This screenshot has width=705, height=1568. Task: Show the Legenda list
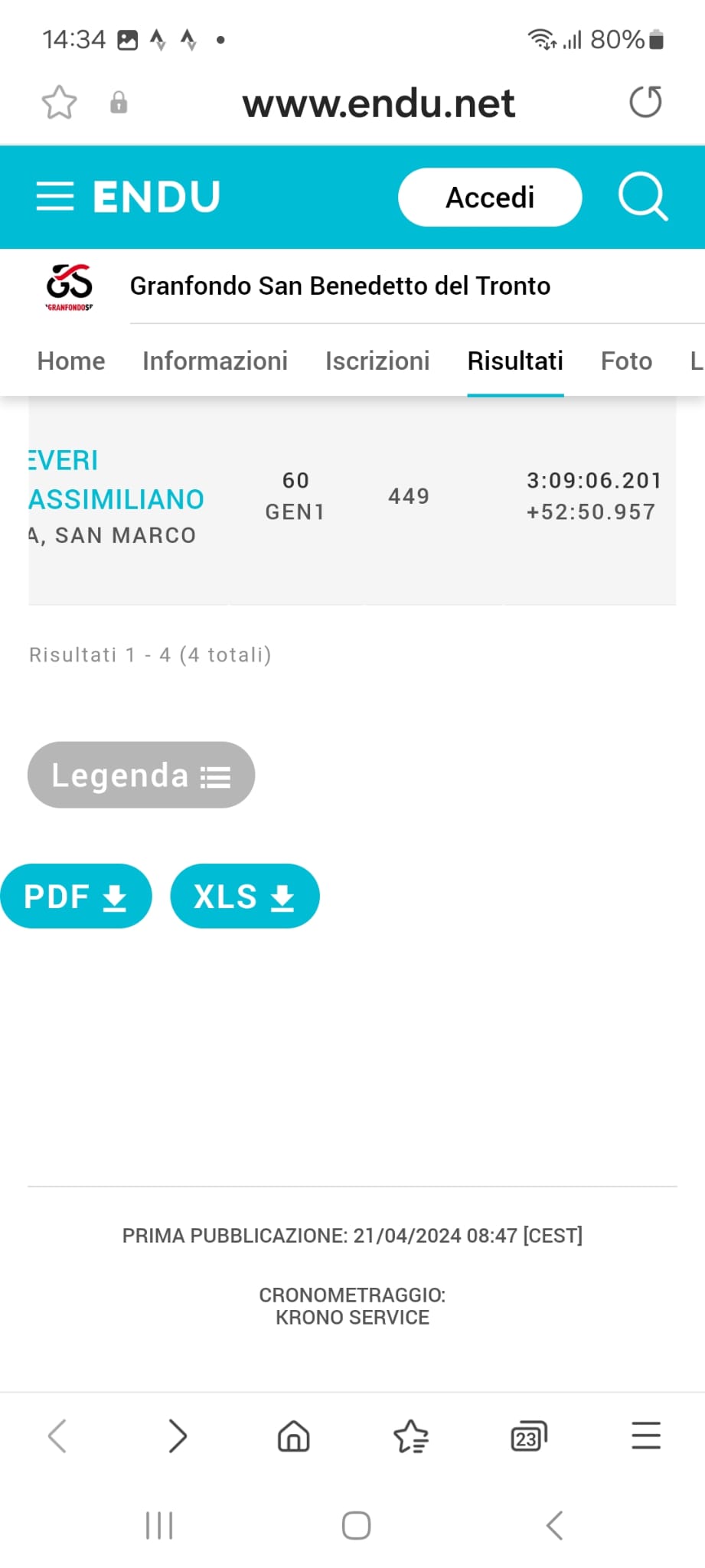(x=141, y=775)
